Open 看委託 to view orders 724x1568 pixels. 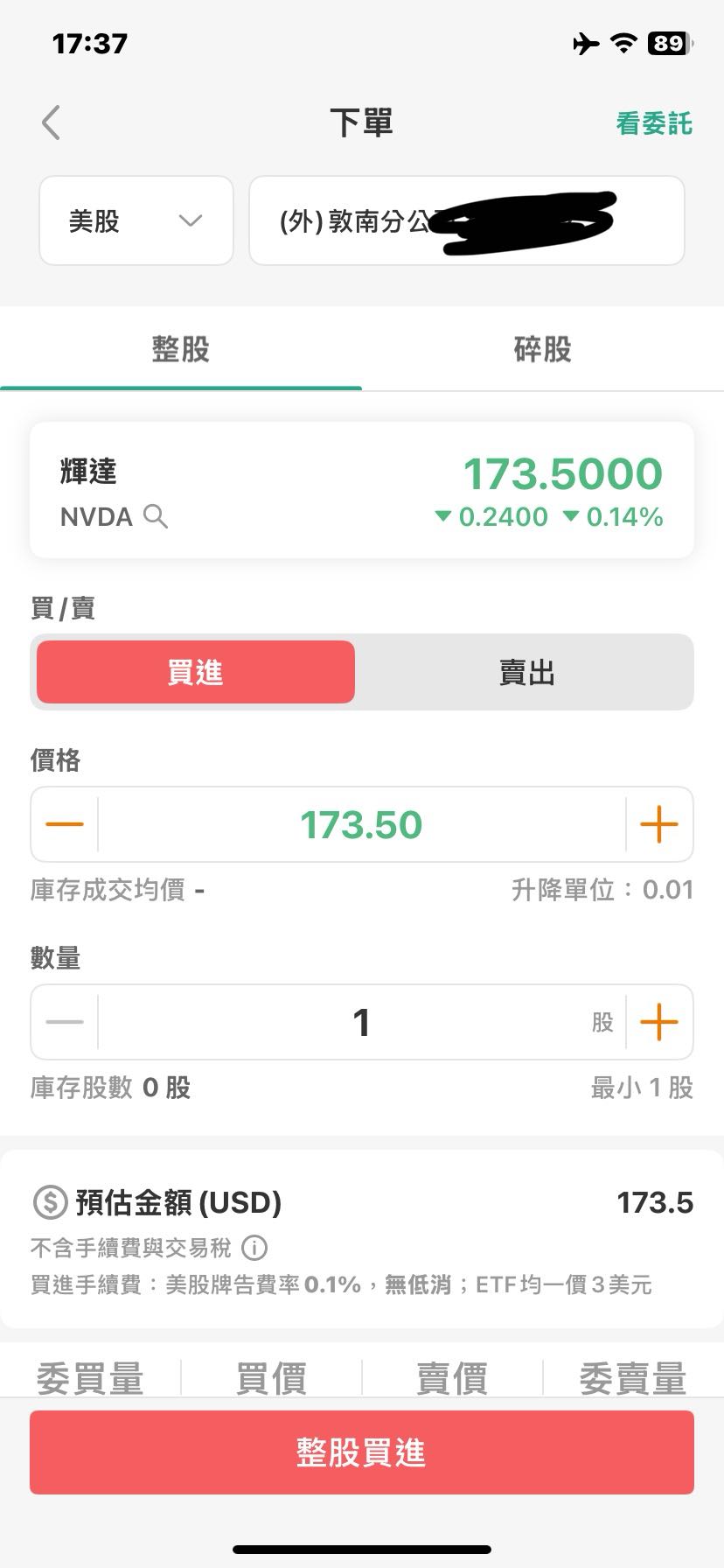(x=653, y=124)
